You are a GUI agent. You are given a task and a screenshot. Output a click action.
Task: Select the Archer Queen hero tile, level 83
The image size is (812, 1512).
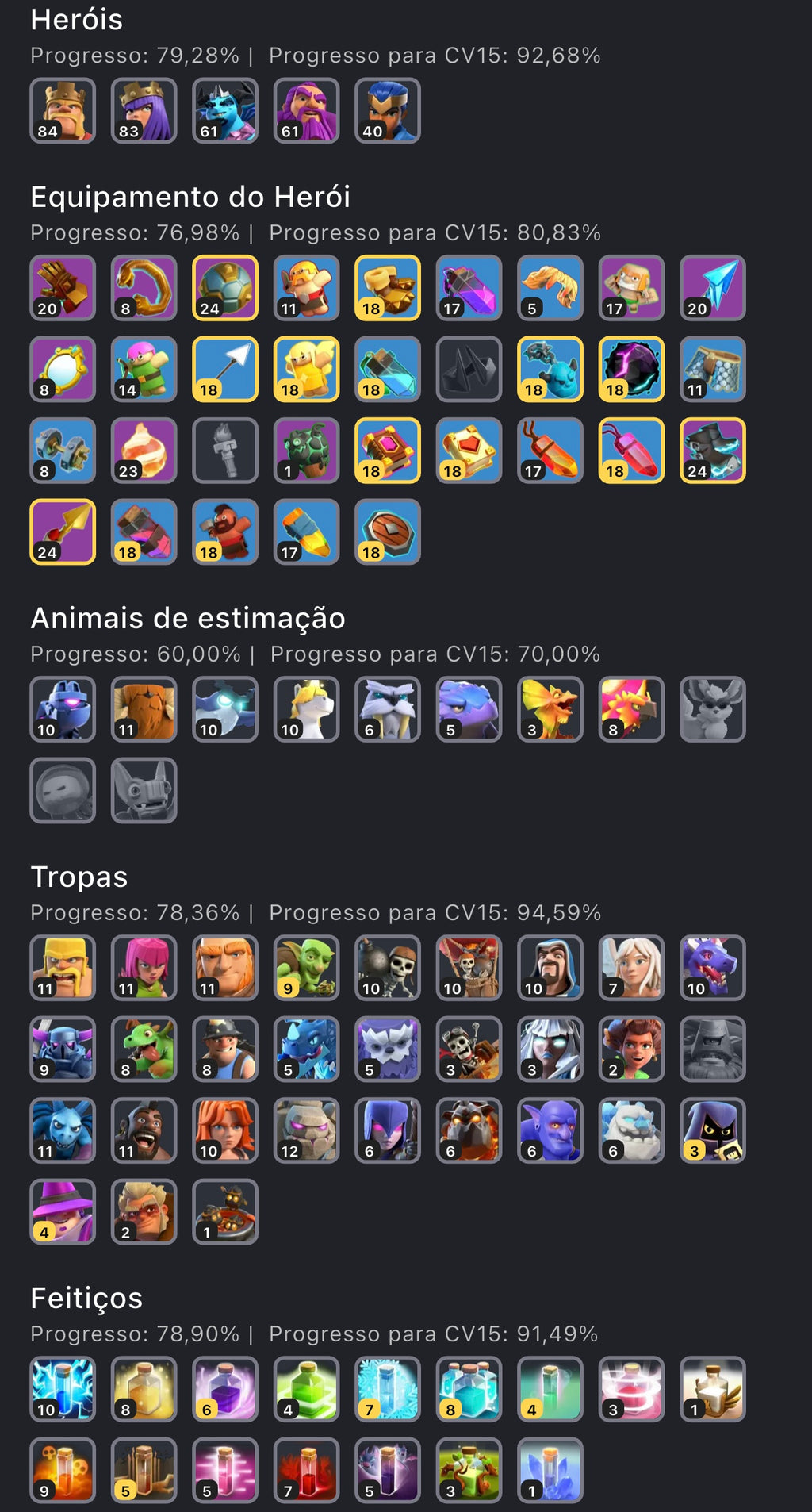(x=144, y=110)
